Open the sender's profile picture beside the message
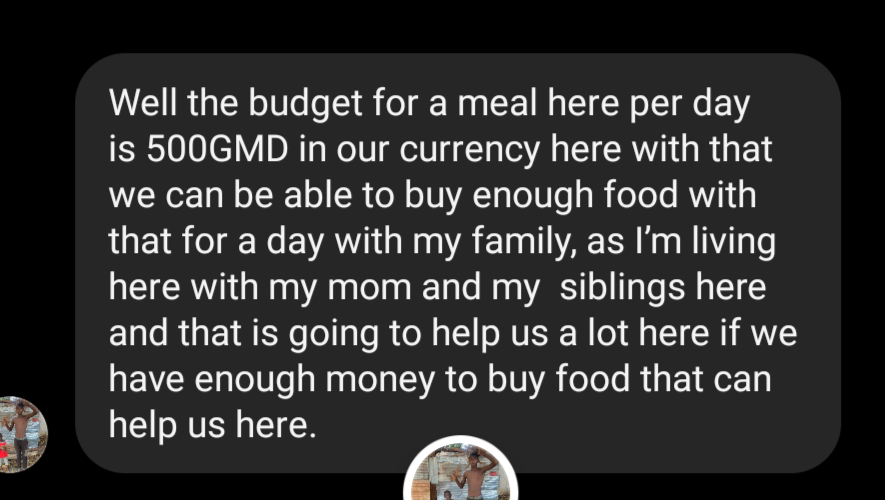 (x=21, y=433)
